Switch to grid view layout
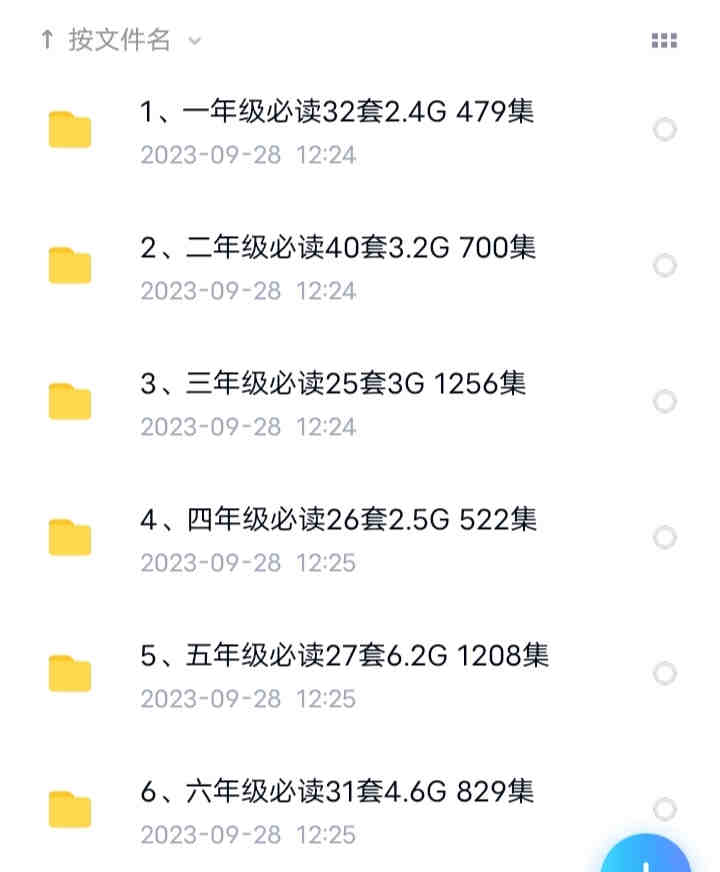720x872 pixels. (x=664, y=41)
